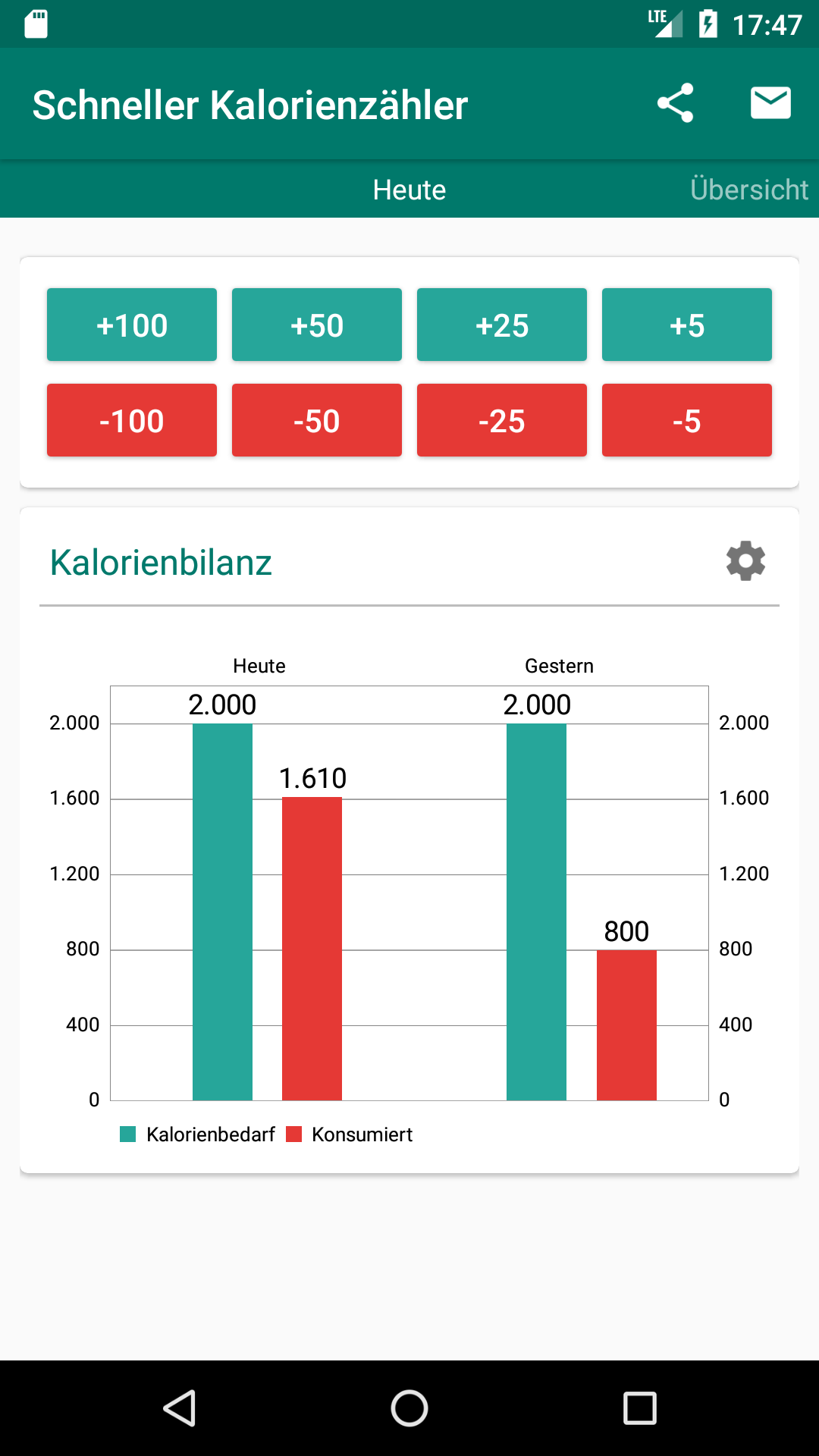Viewport: 819px width, 1456px height.
Task: Subtract 5 calories
Action: [x=687, y=420]
